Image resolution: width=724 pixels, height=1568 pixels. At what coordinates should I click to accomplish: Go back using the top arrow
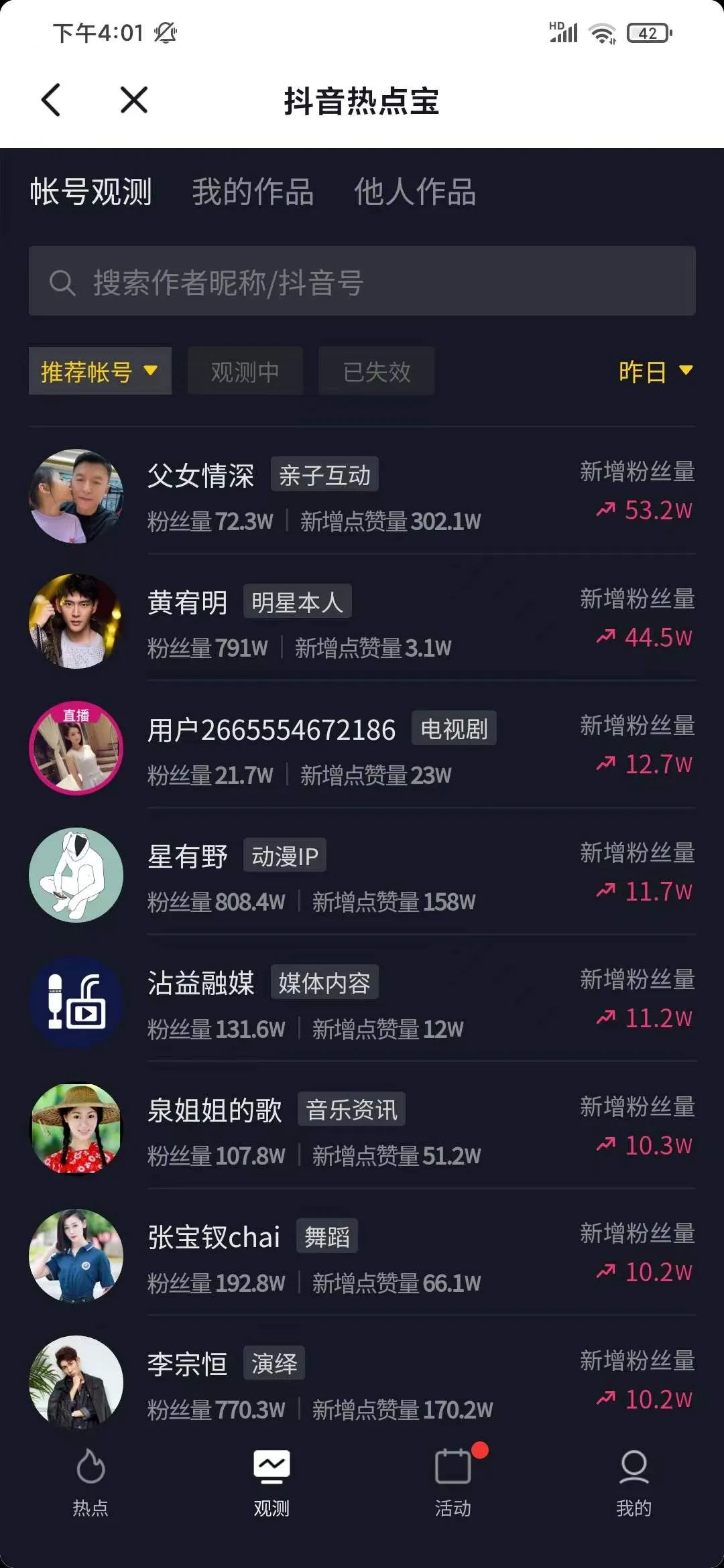(52, 101)
